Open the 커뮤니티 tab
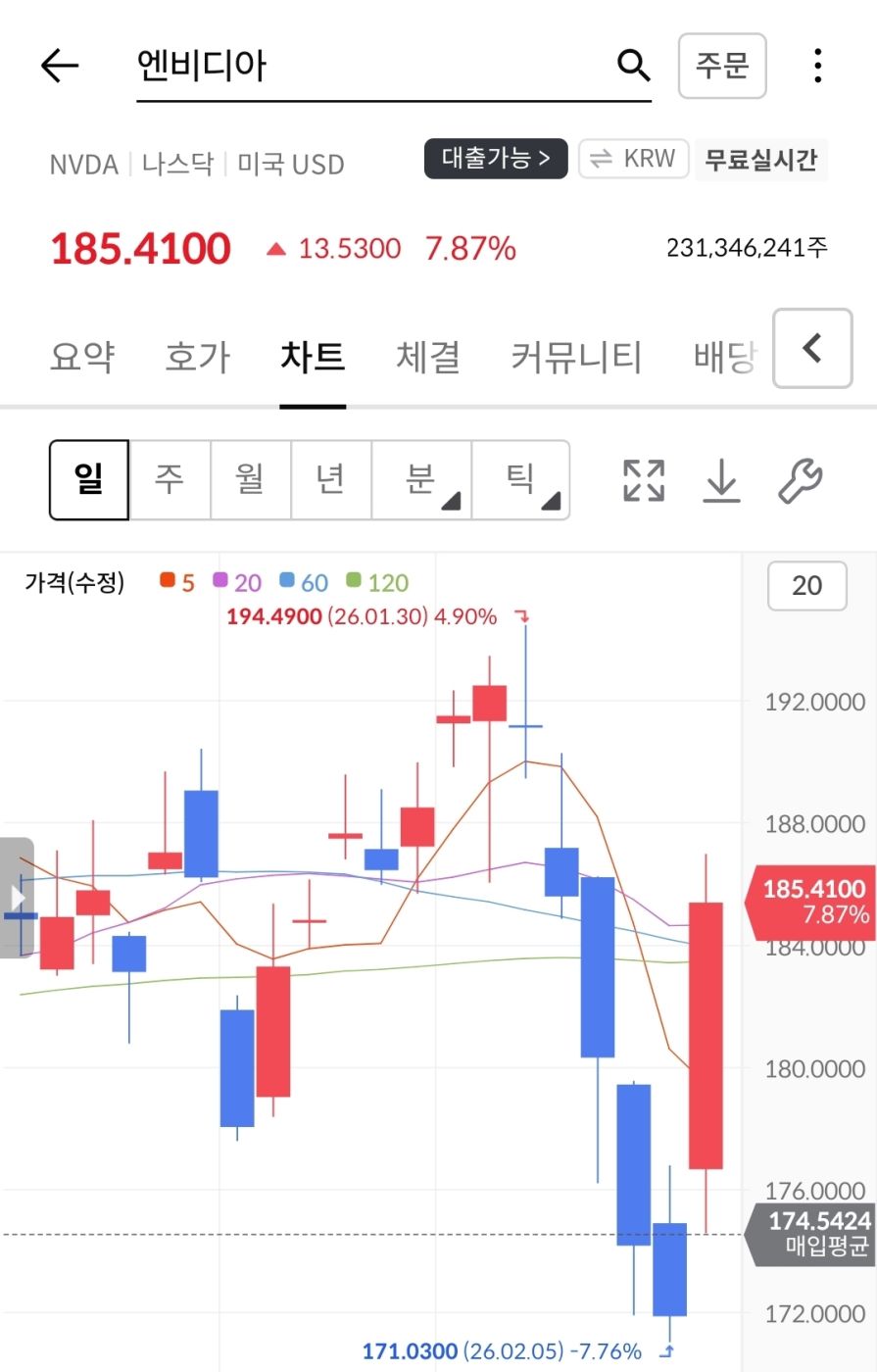Screen dimensions: 877x1372 [x=576, y=357]
